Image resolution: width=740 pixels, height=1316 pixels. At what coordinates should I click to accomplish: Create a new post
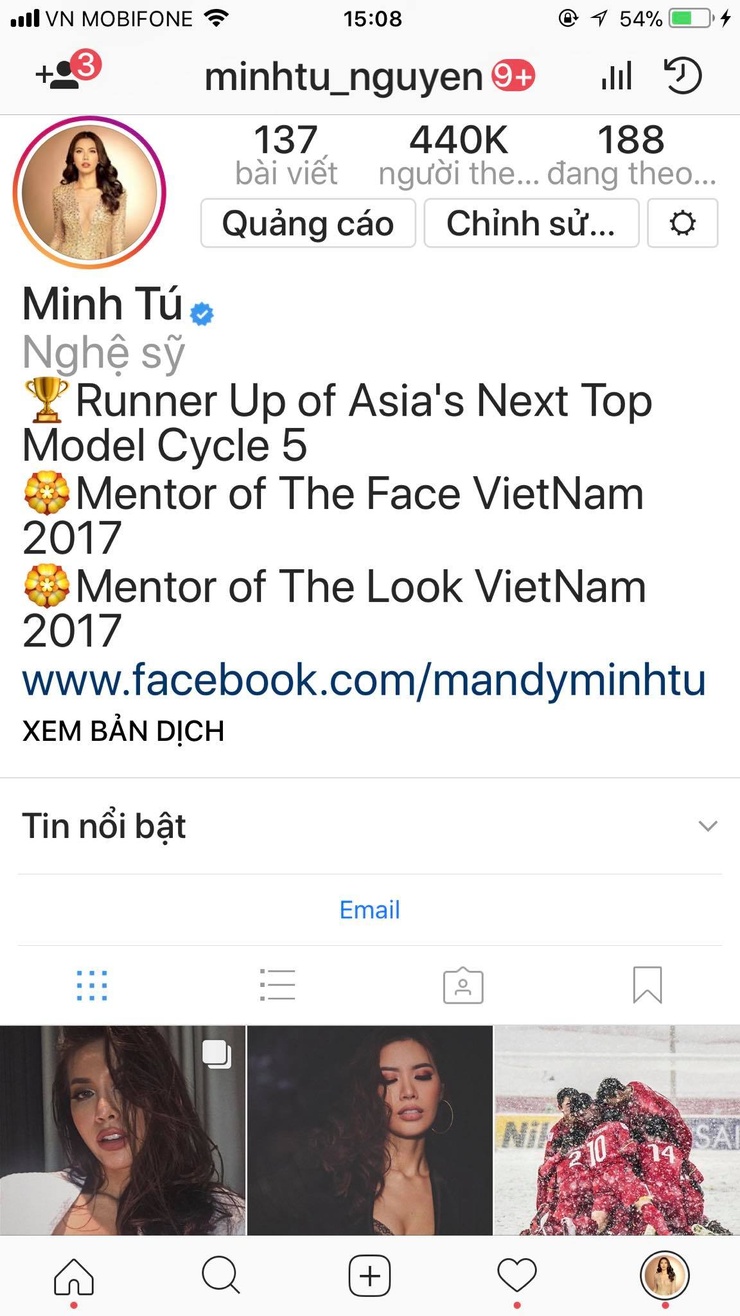(x=369, y=1276)
